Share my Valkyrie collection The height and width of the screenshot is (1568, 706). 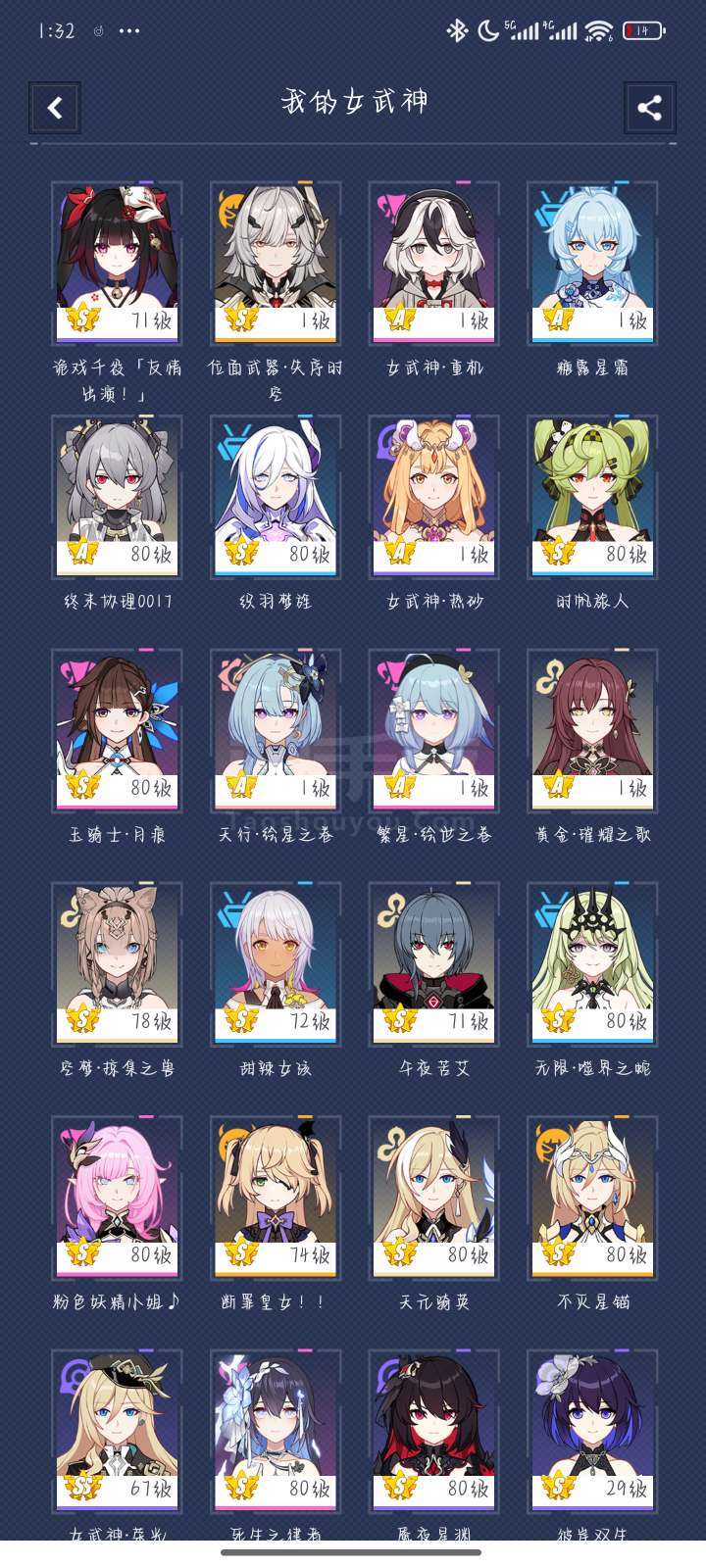tap(649, 108)
